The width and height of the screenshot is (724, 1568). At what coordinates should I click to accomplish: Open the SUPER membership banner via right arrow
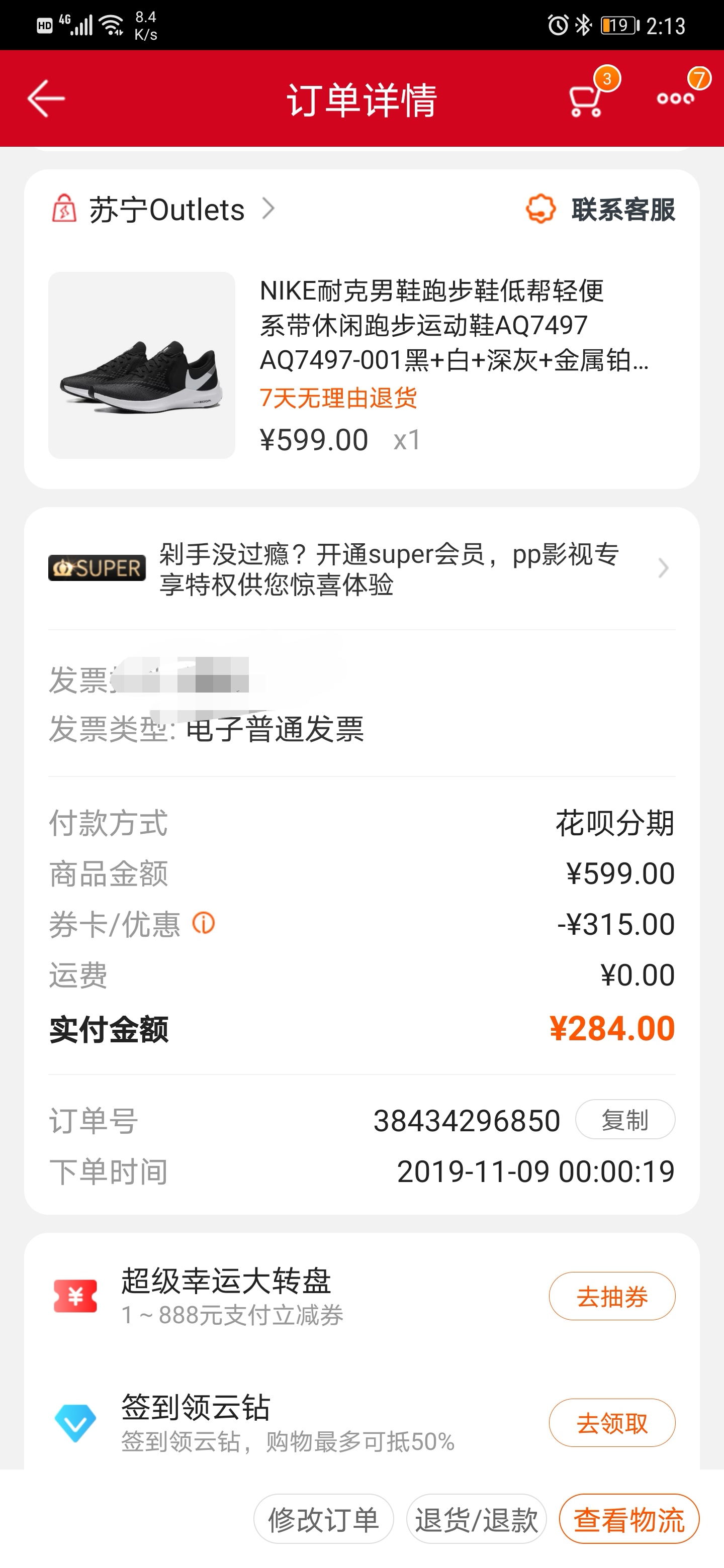click(663, 568)
